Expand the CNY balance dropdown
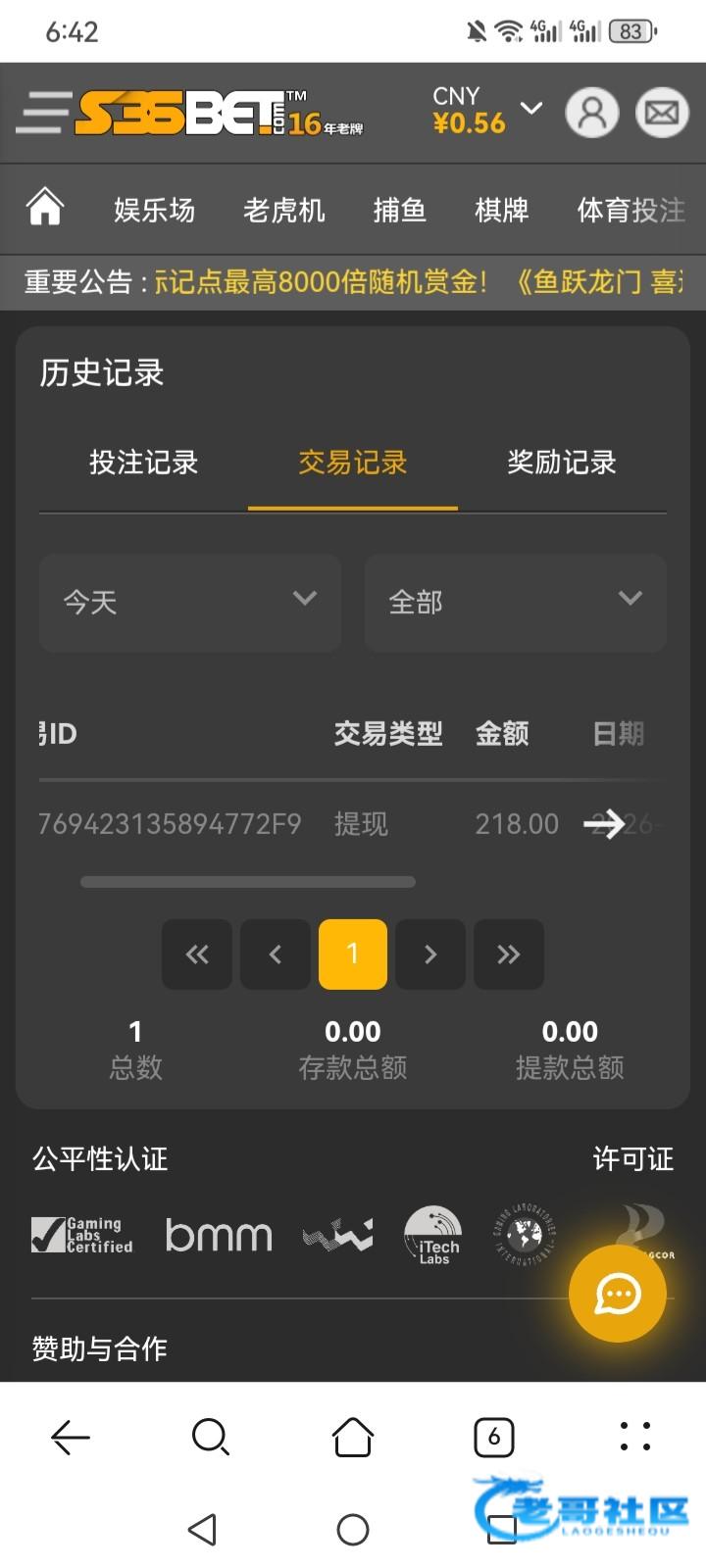The height and width of the screenshot is (1568, 706). tap(530, 109)
